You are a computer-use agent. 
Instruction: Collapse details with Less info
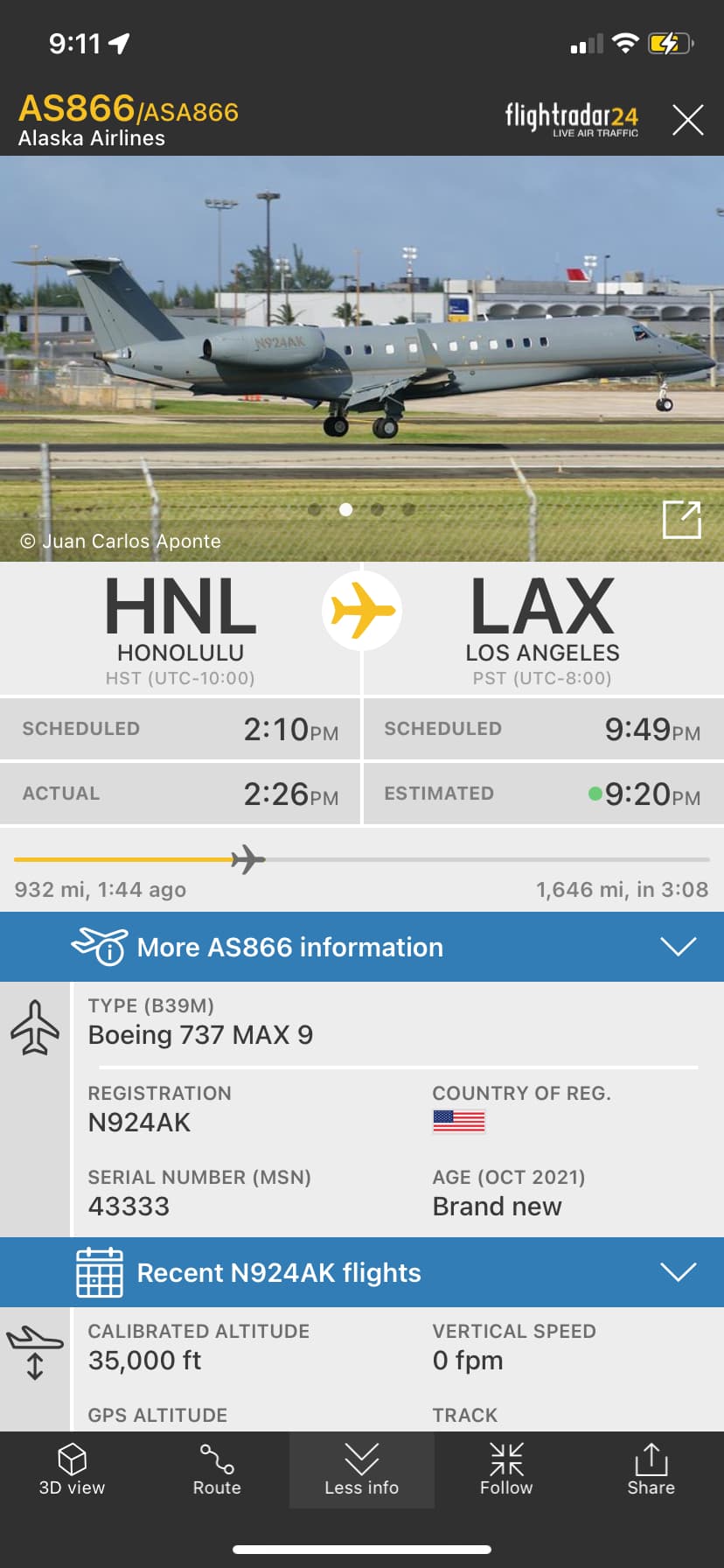tap(361, 1470)
